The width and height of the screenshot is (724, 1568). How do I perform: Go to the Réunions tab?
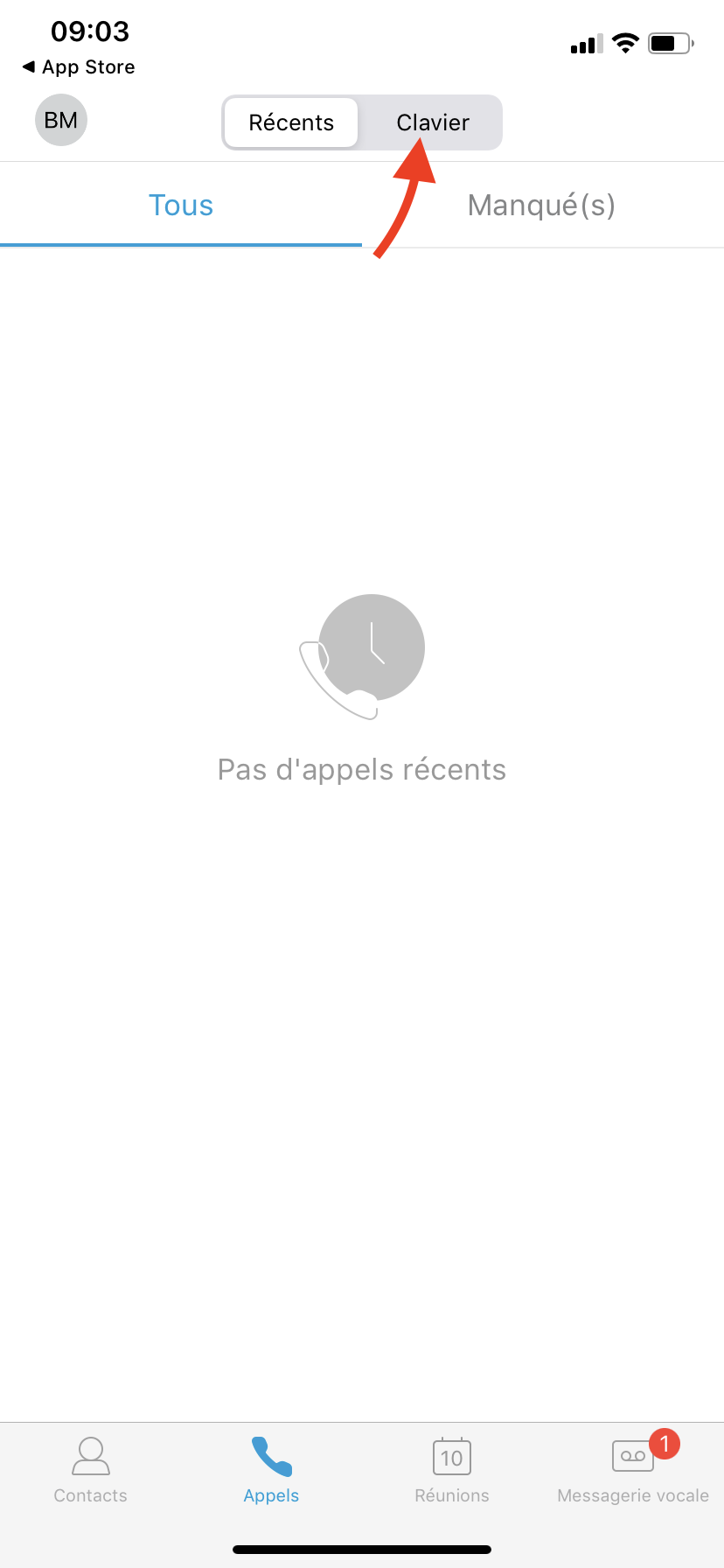coord(452,1470)
